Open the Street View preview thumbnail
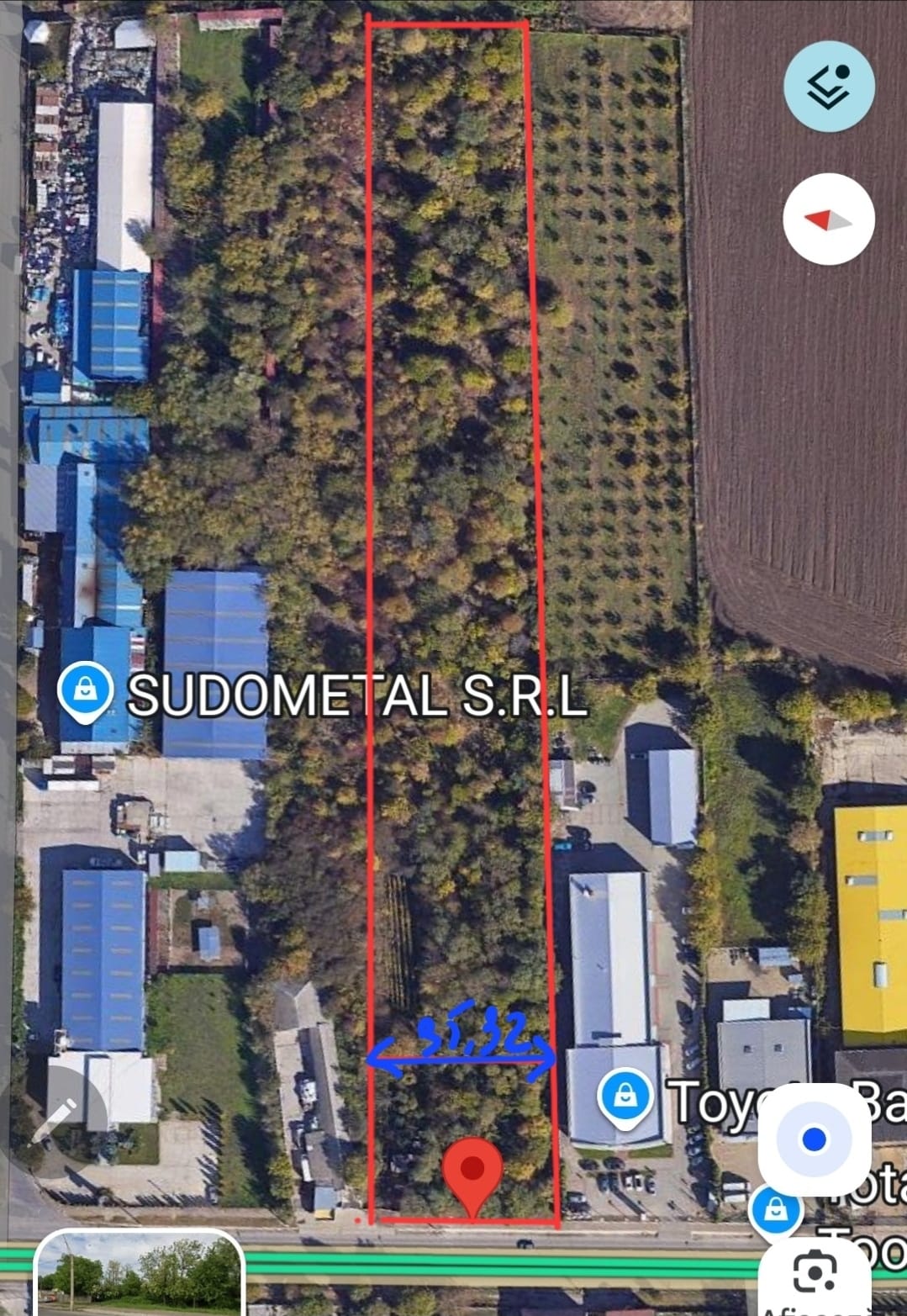907x1316 pixels. (x=140, y=1274)
